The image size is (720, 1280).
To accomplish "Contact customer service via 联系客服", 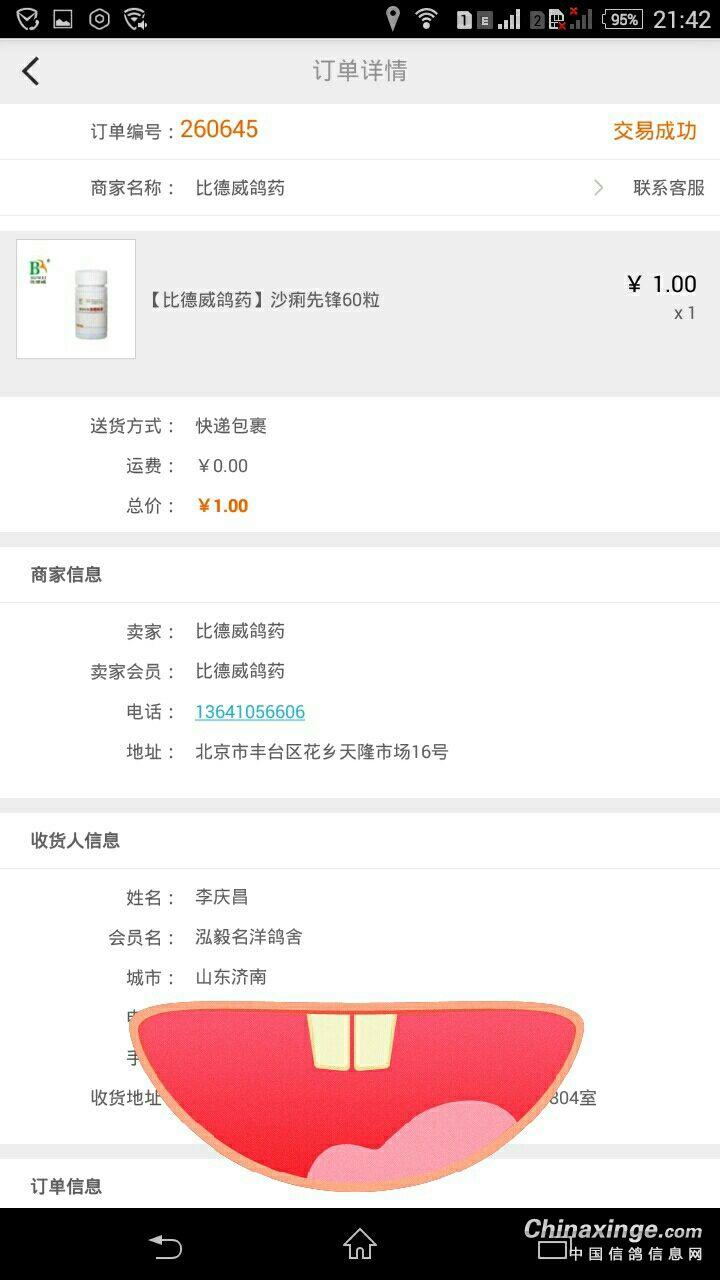I will (x=668, y=188).
